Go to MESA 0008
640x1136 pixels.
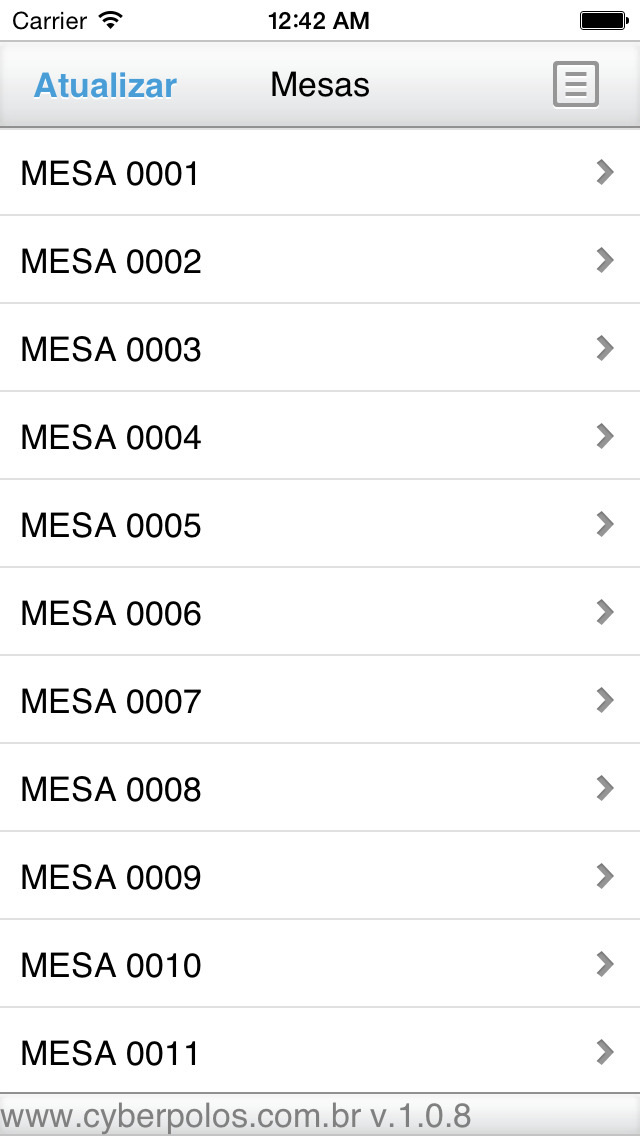pyautogui.click(x=320, y=788)
